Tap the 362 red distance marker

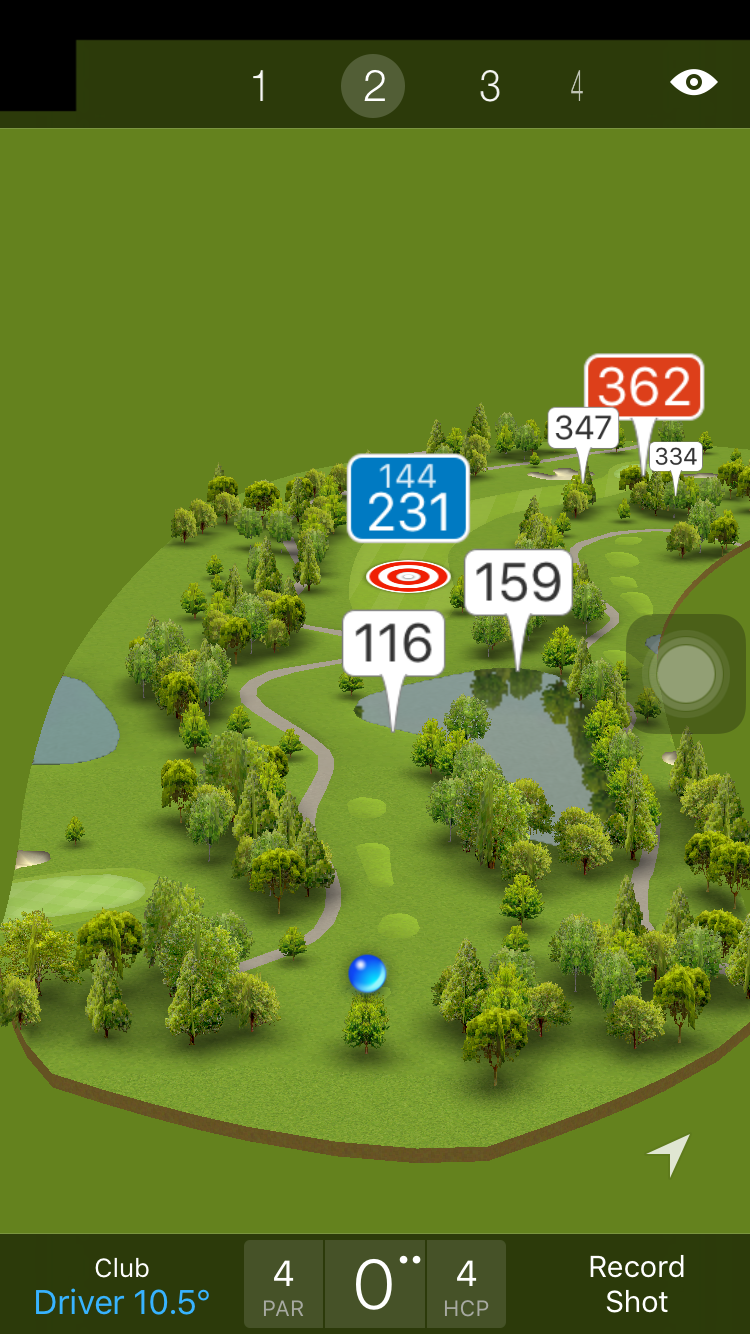click(x=644, y=387)
